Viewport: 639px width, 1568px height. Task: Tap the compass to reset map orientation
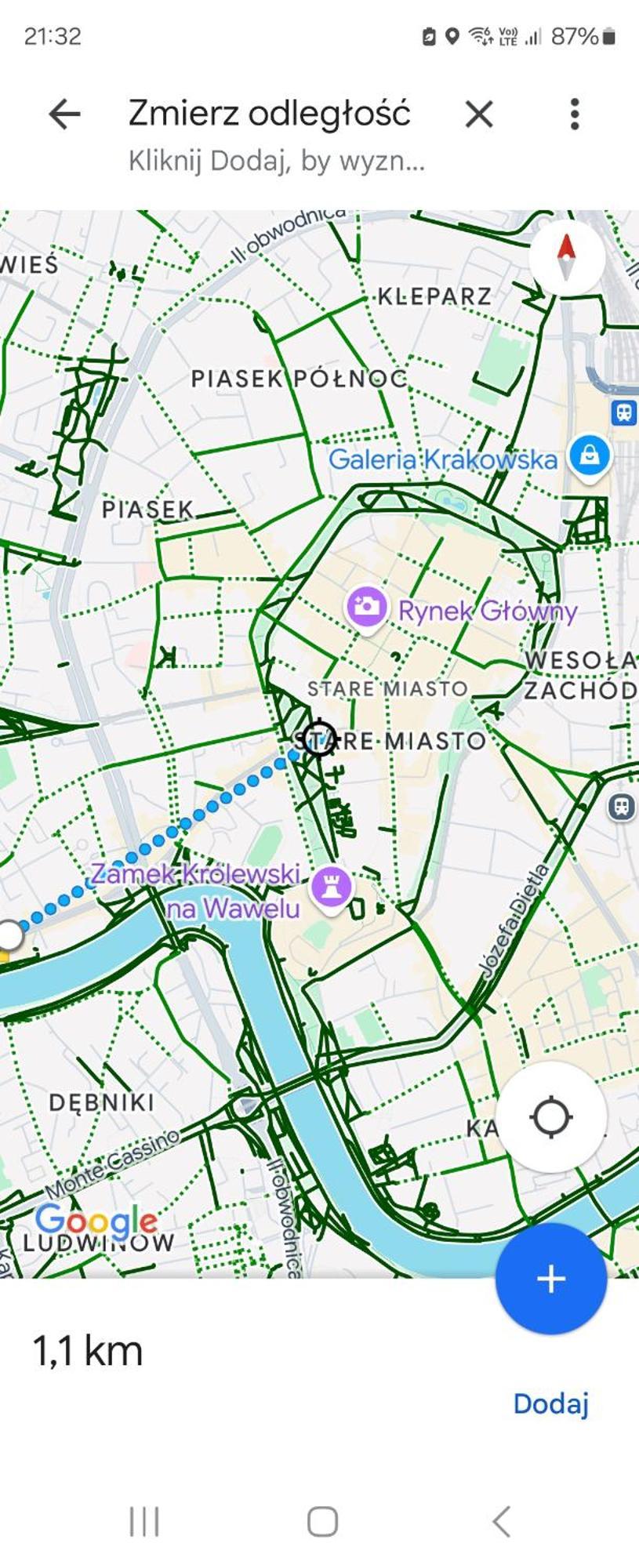[566, 256]
